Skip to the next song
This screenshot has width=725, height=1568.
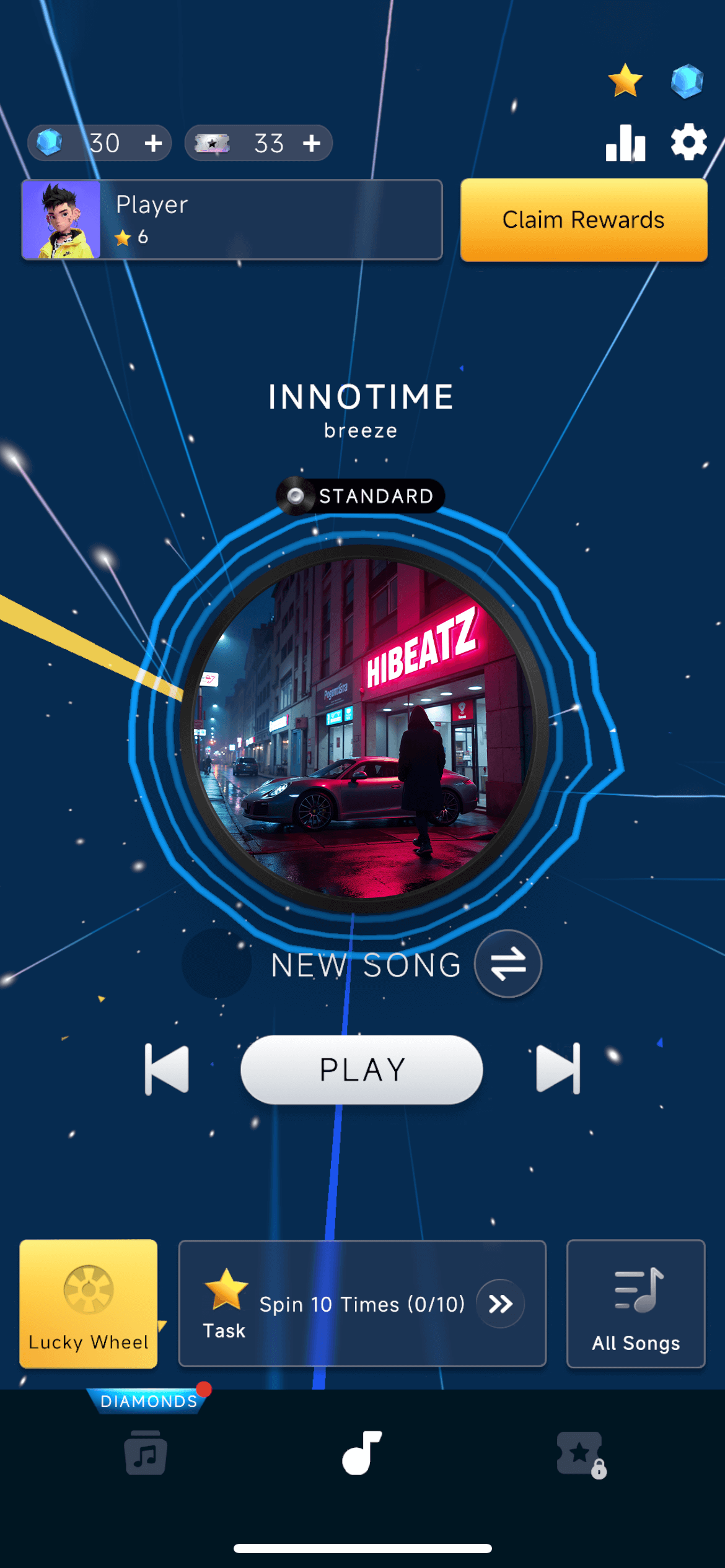pos(558,1069)
